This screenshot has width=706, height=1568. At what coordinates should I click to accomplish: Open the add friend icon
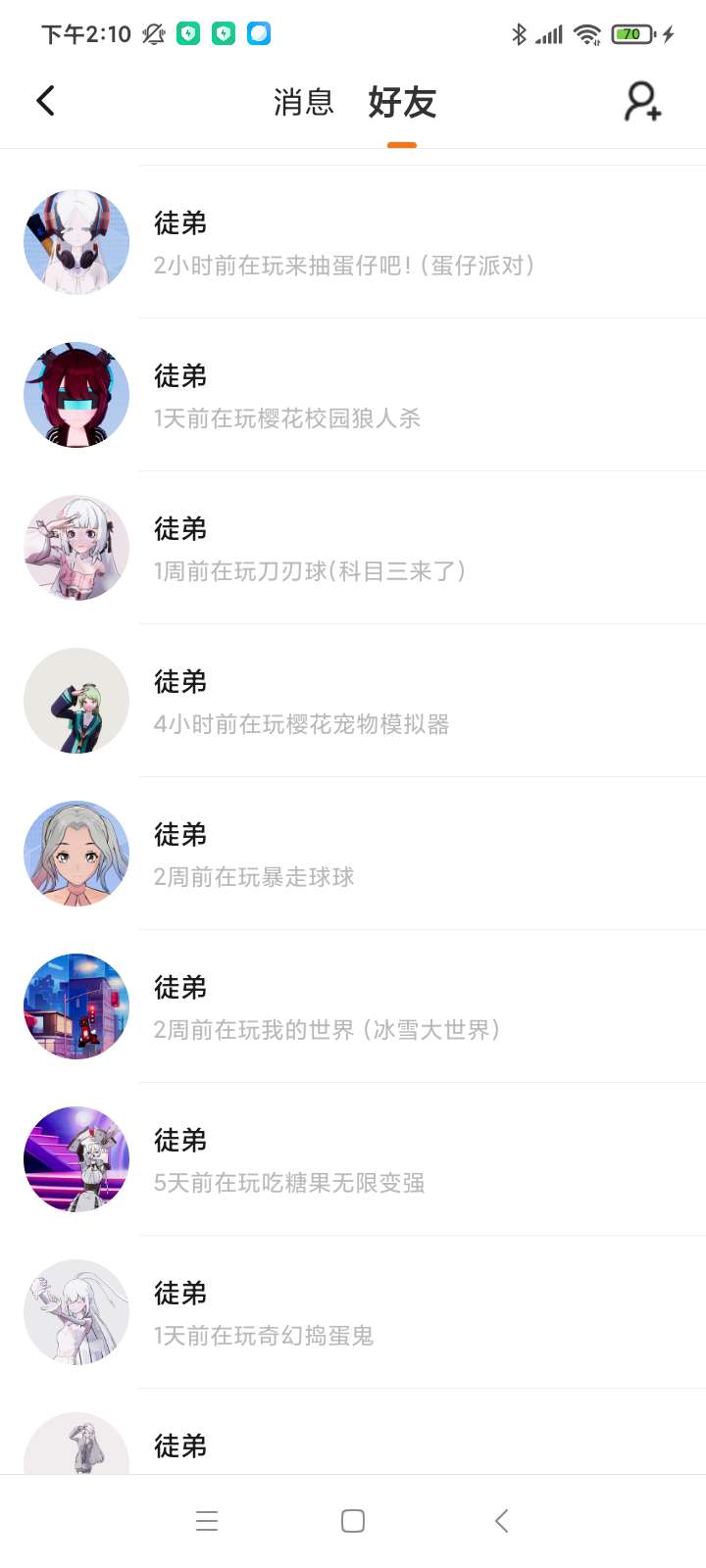click(x=643, y=101)
